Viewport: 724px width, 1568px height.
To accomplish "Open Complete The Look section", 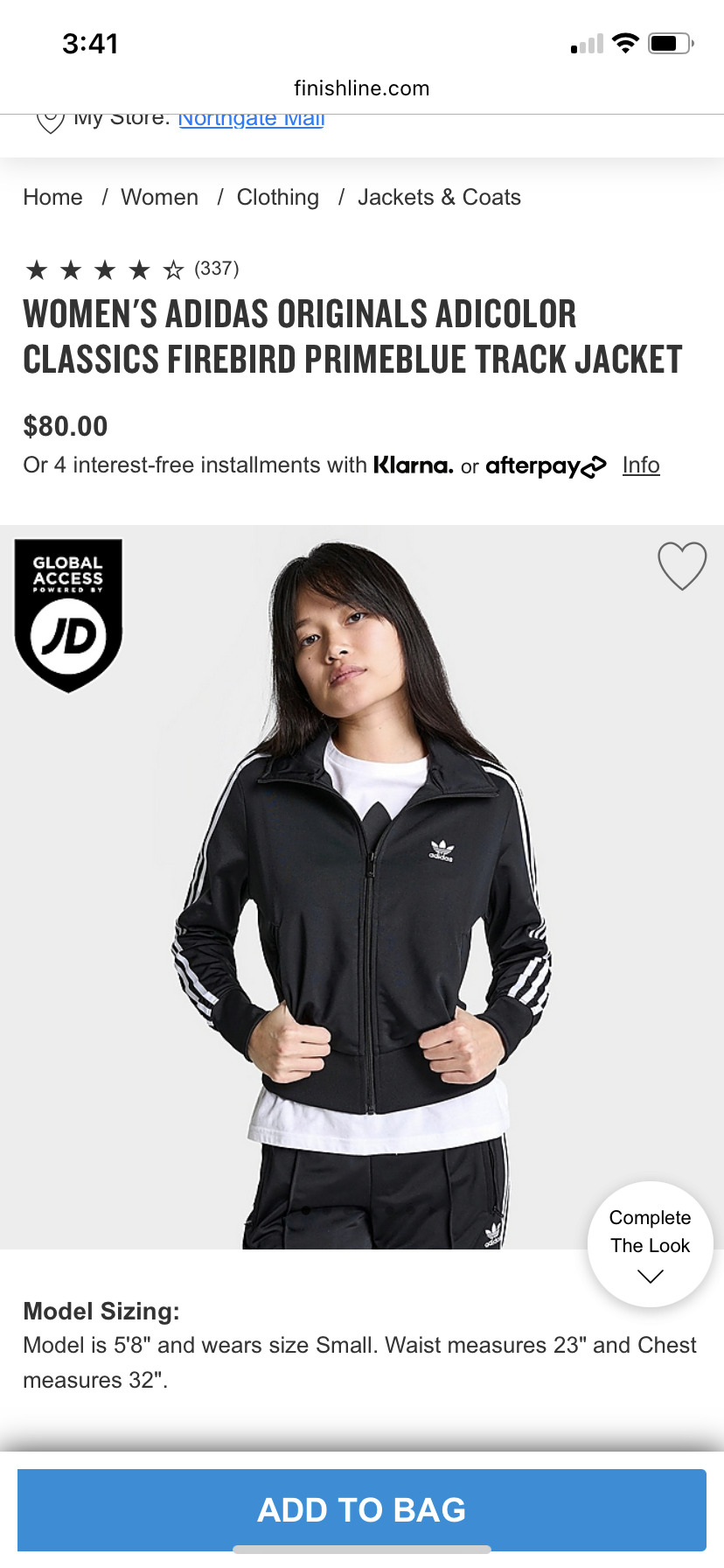I will tap(650, 1244).
